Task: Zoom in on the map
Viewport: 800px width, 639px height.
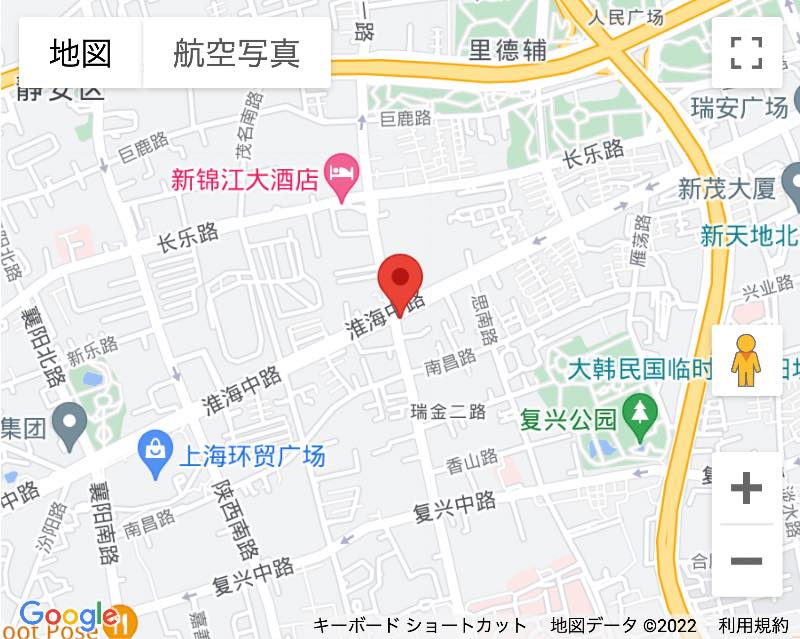Action: click(x=746, y=489)
